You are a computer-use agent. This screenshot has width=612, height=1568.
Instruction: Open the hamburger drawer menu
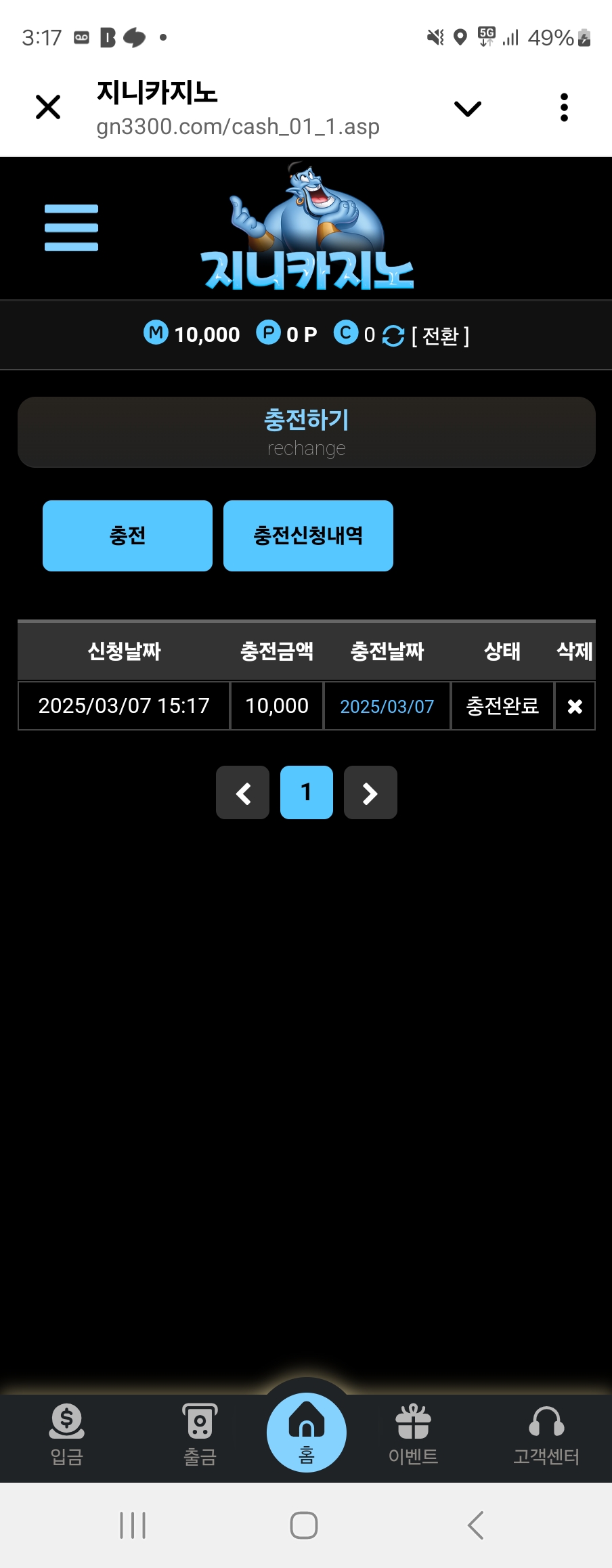[x=71, y=227]
